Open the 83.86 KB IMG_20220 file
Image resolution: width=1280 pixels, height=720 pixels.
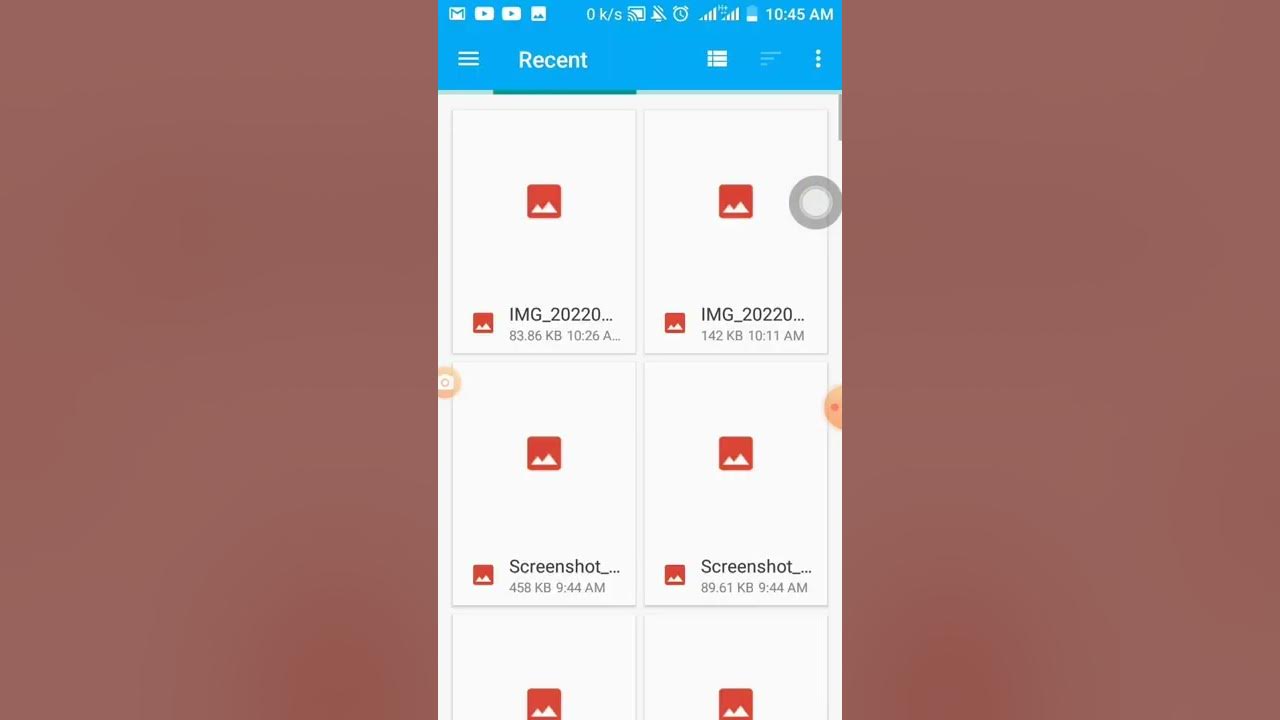pyautogui.click(x=544, y=232)
